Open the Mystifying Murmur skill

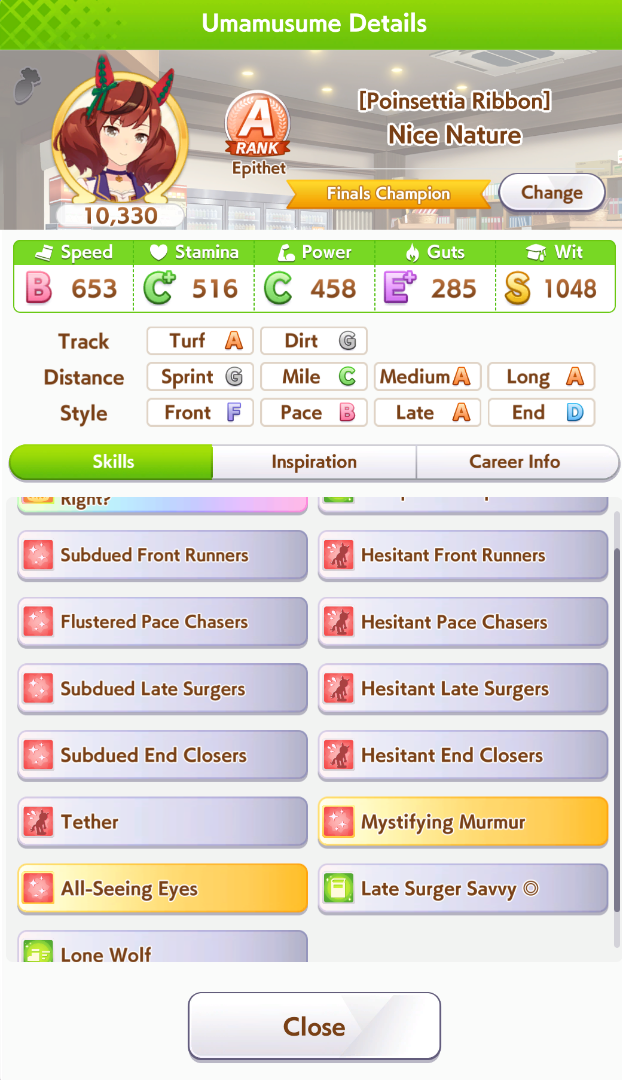tap(463, 822)
